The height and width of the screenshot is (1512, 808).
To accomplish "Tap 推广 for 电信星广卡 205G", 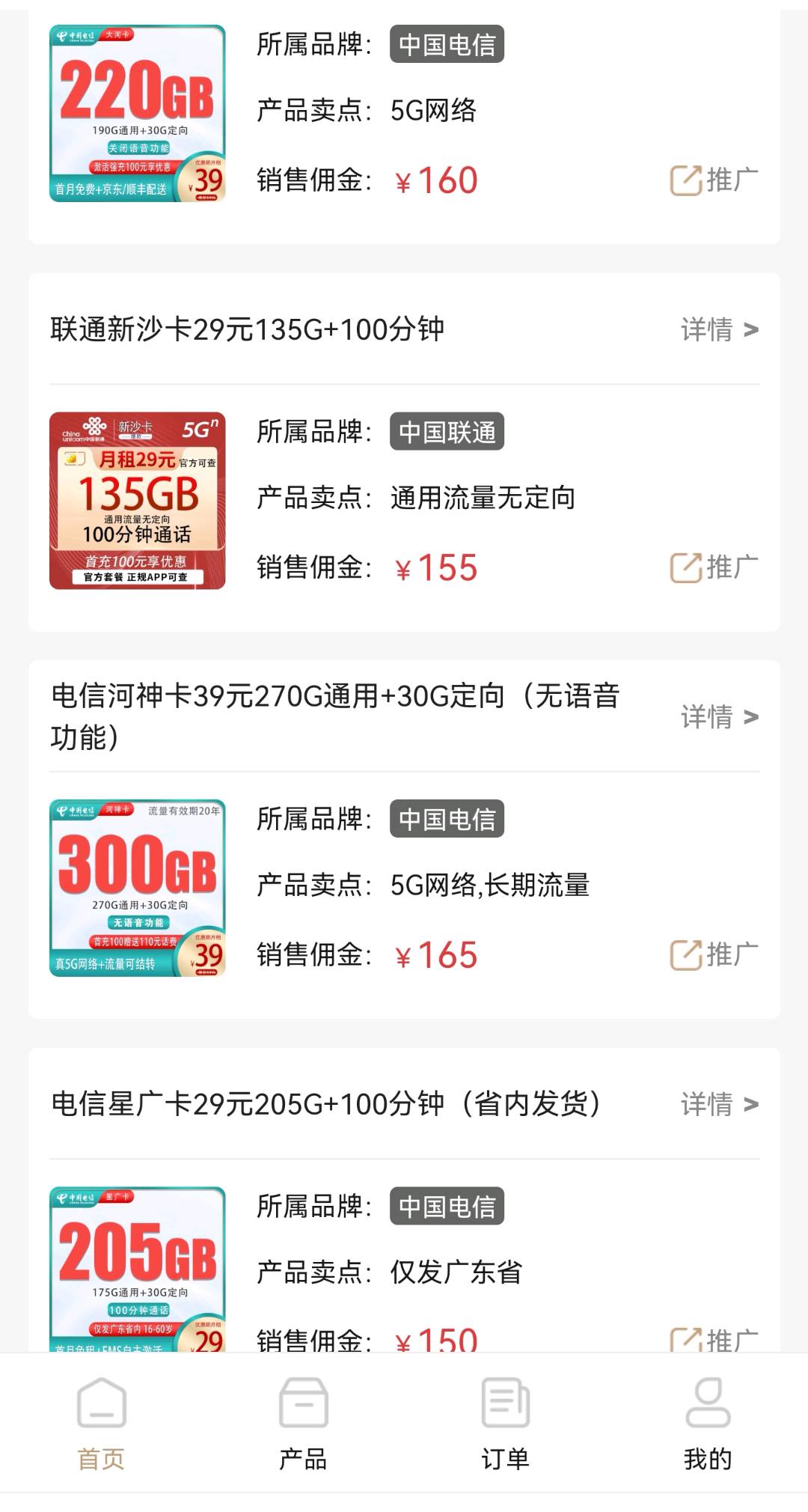I will [714, 1338].
